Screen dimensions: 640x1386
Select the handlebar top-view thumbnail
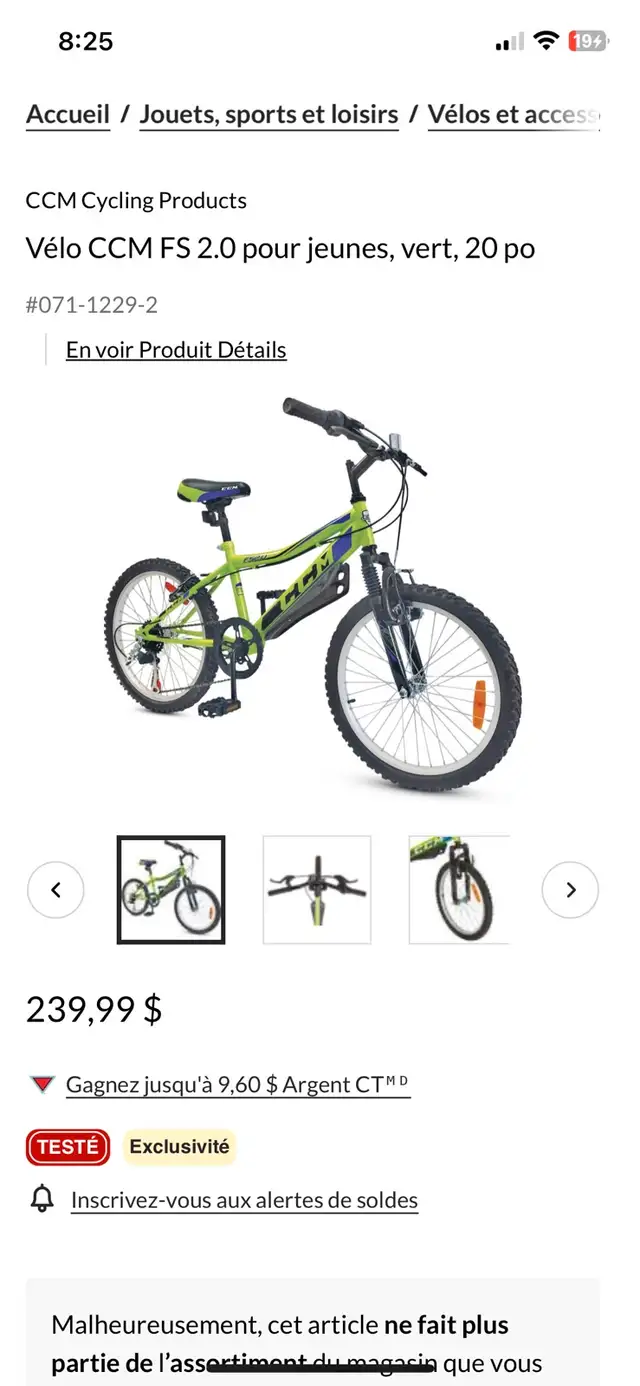point(317,890)
